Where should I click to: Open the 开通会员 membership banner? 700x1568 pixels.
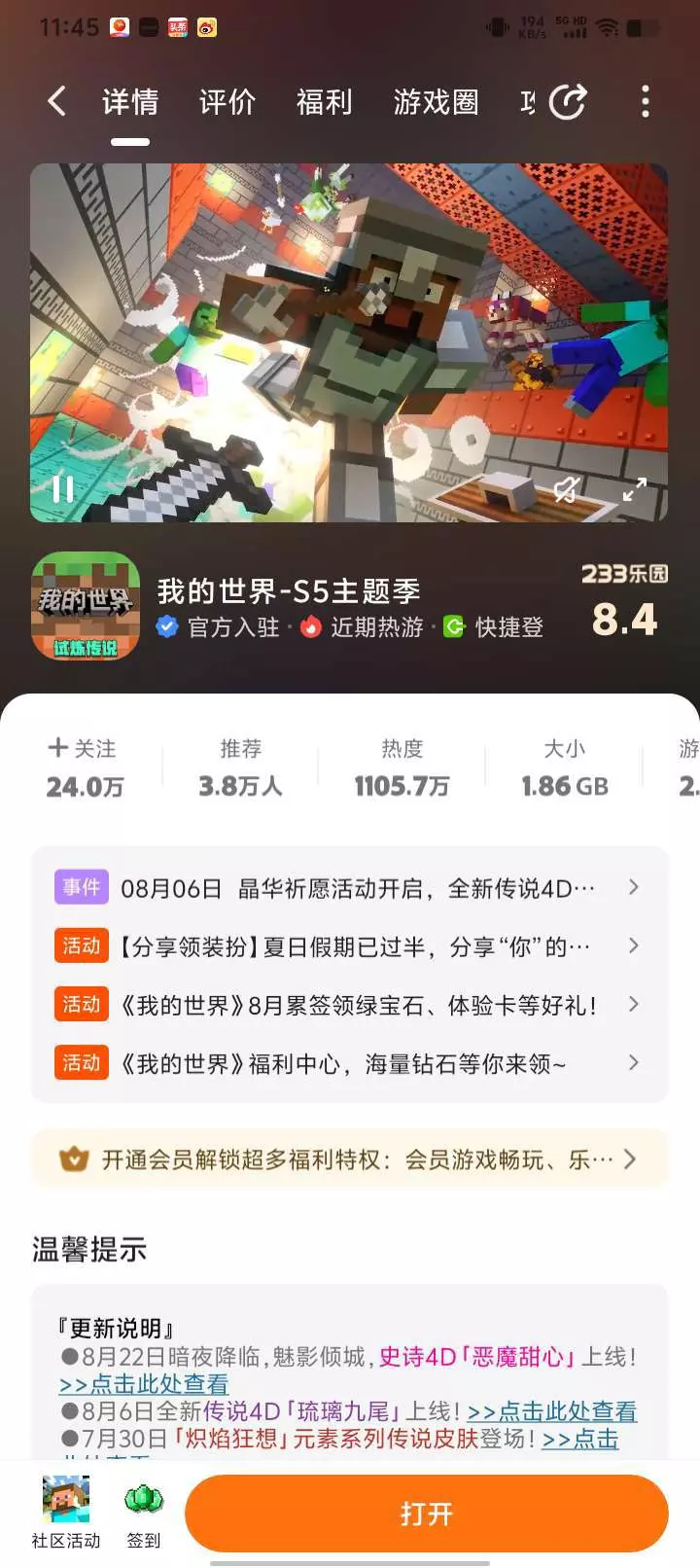click(x=350, y=1158)
